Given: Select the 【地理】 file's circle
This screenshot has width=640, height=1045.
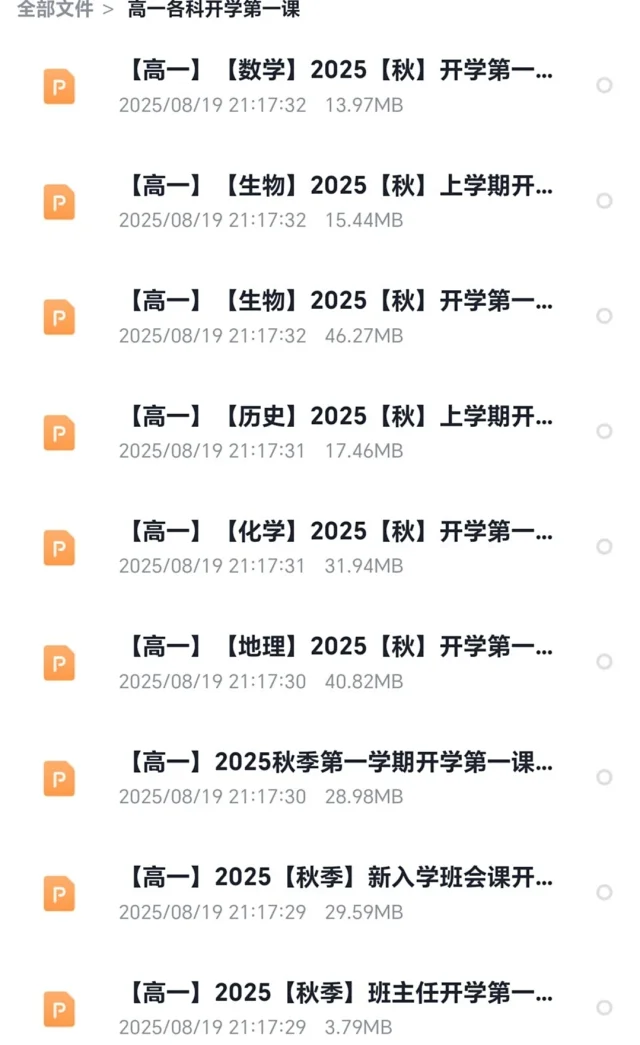Looking at the screenshot, I should click(x=604, y=662).
